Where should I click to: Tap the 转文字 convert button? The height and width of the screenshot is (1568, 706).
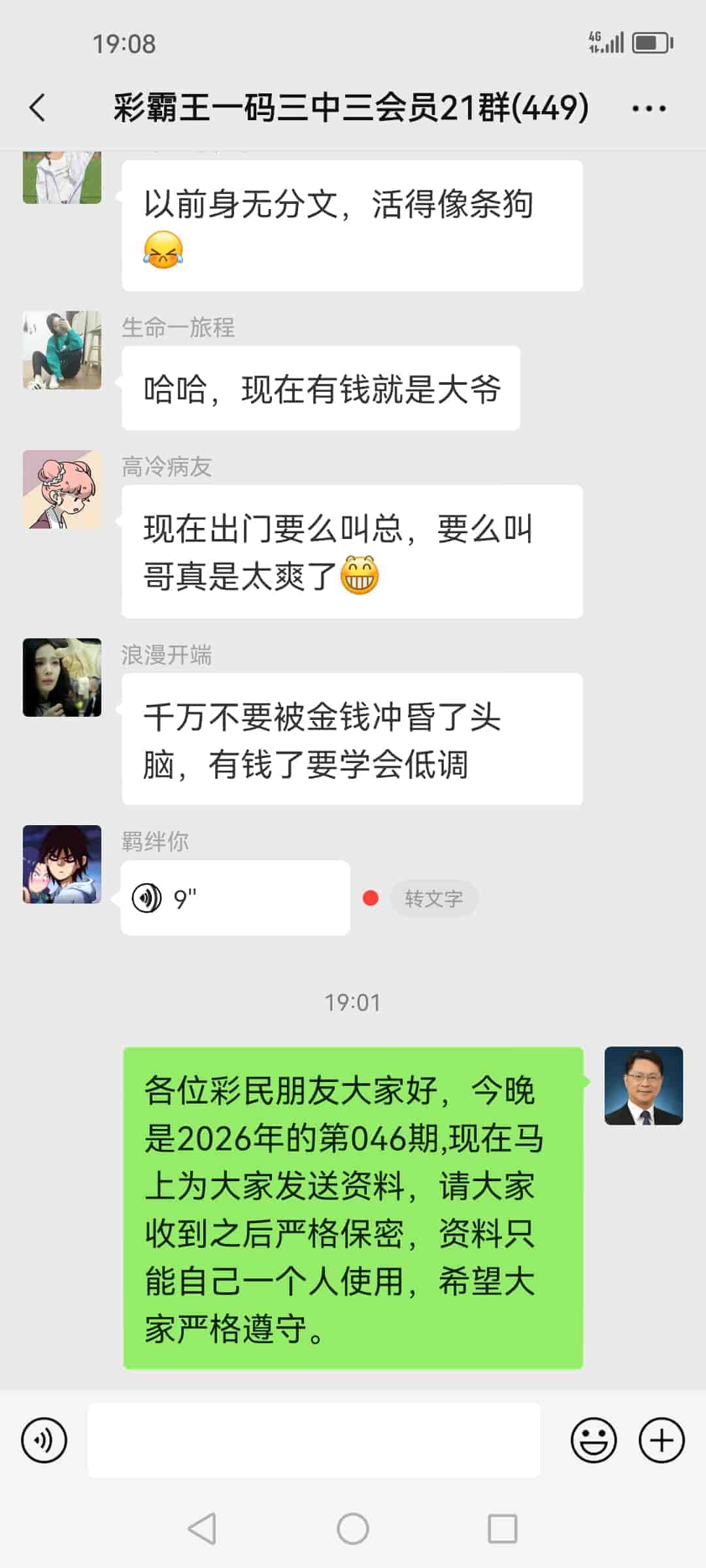point(434,898)
